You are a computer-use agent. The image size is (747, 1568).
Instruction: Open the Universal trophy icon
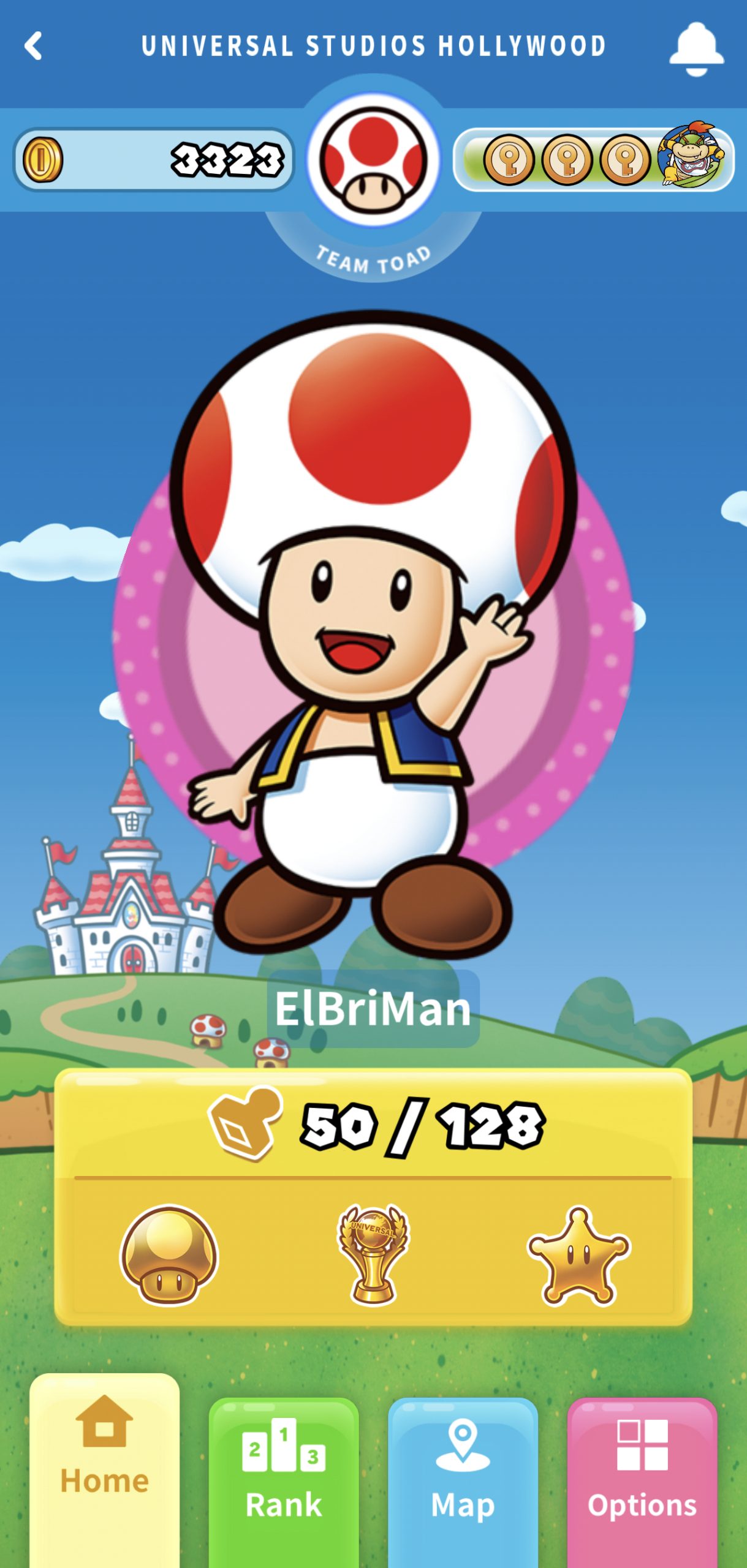(373, 1254)
